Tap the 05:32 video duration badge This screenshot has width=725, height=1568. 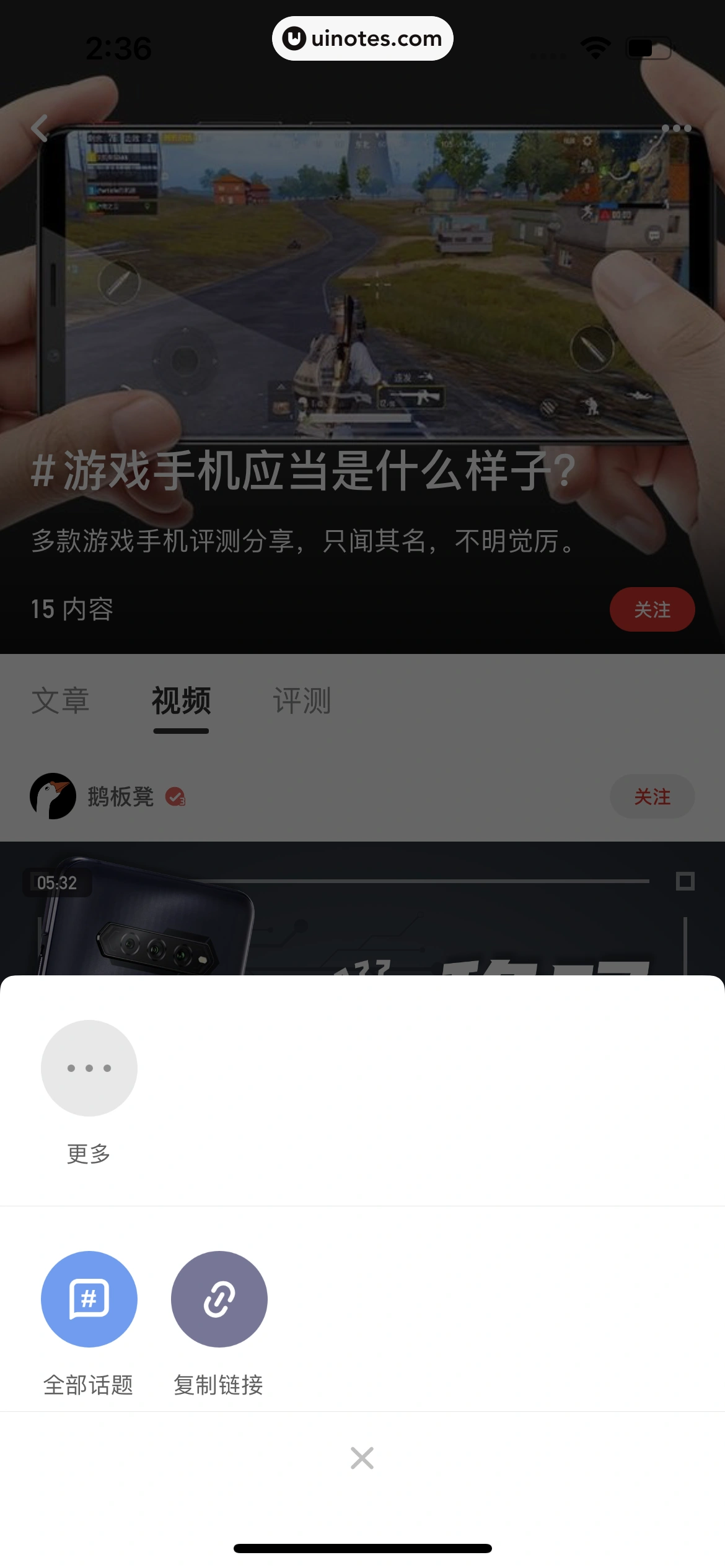point(55,882)
